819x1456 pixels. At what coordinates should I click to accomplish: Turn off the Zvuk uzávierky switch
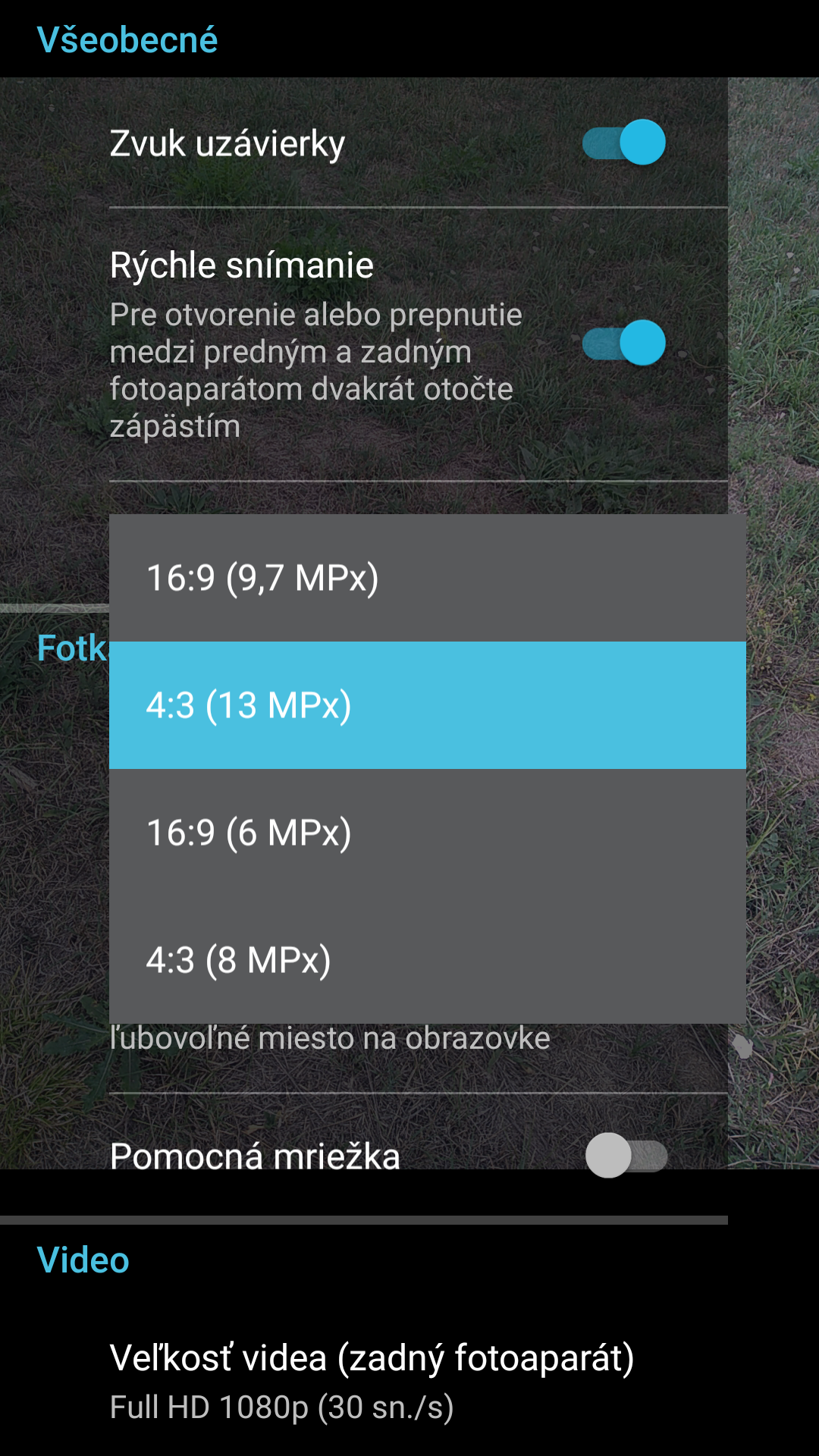623,143
